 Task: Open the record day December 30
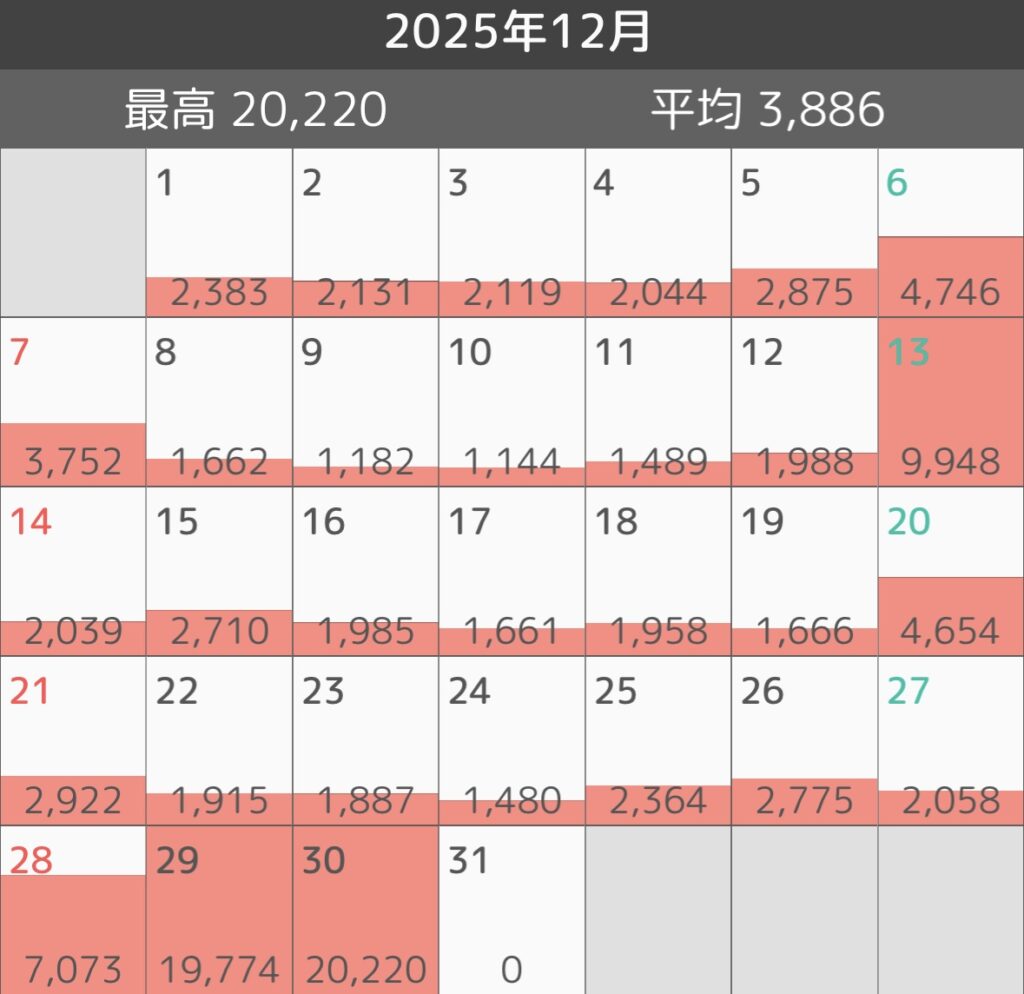(366, 909)
